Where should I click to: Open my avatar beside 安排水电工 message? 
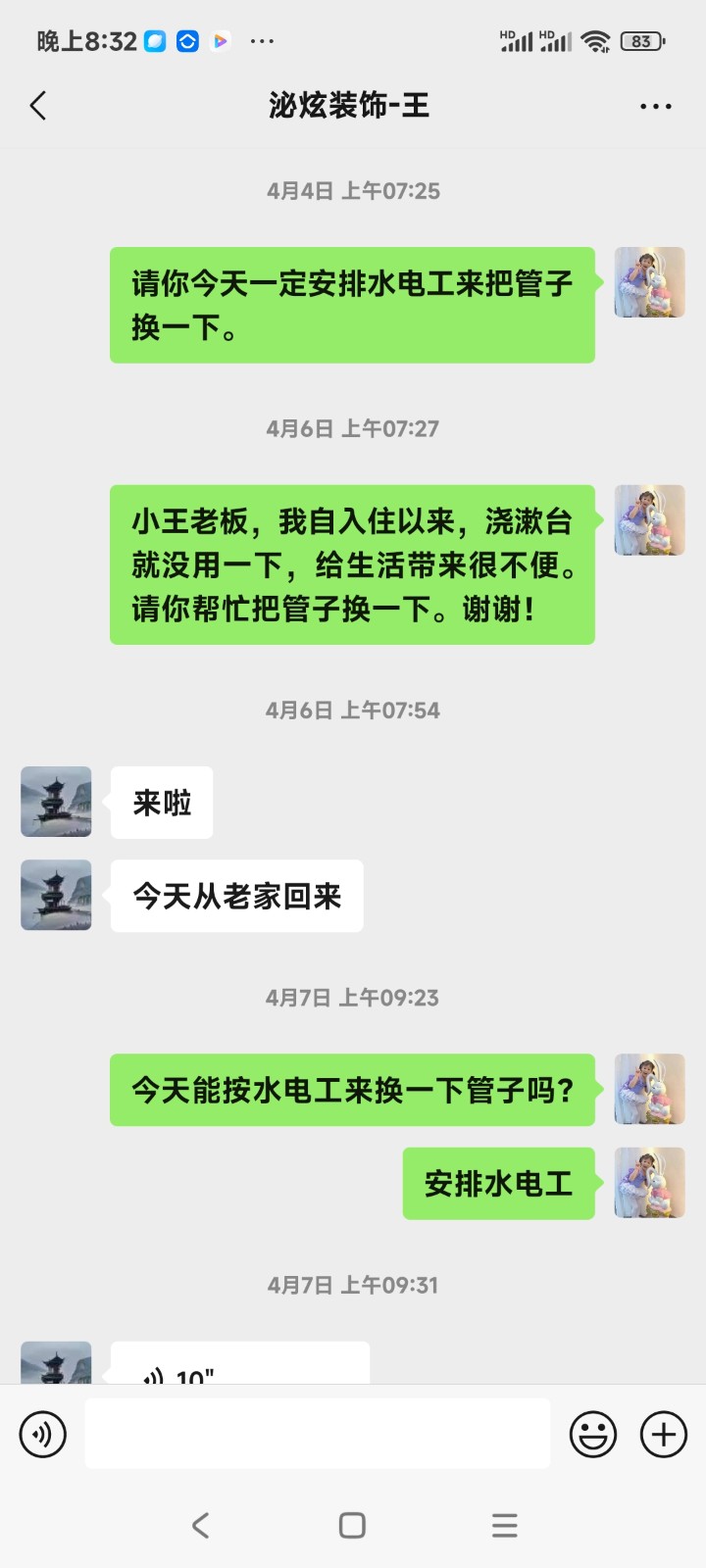(649, 1184)
